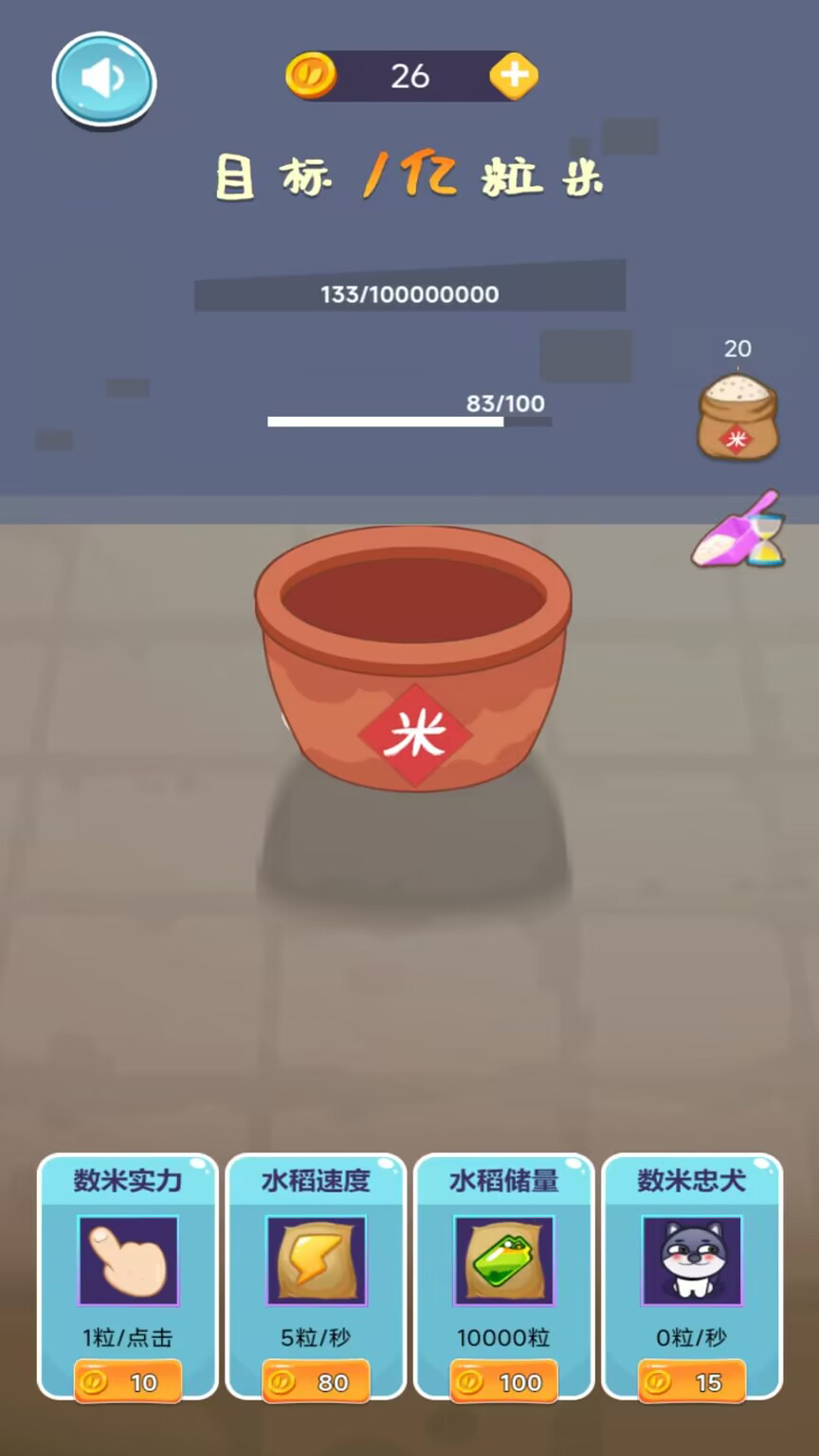Upgrade 数米实力 for 10 coins
The image size is (819, 1456).
coord(127,1382)
